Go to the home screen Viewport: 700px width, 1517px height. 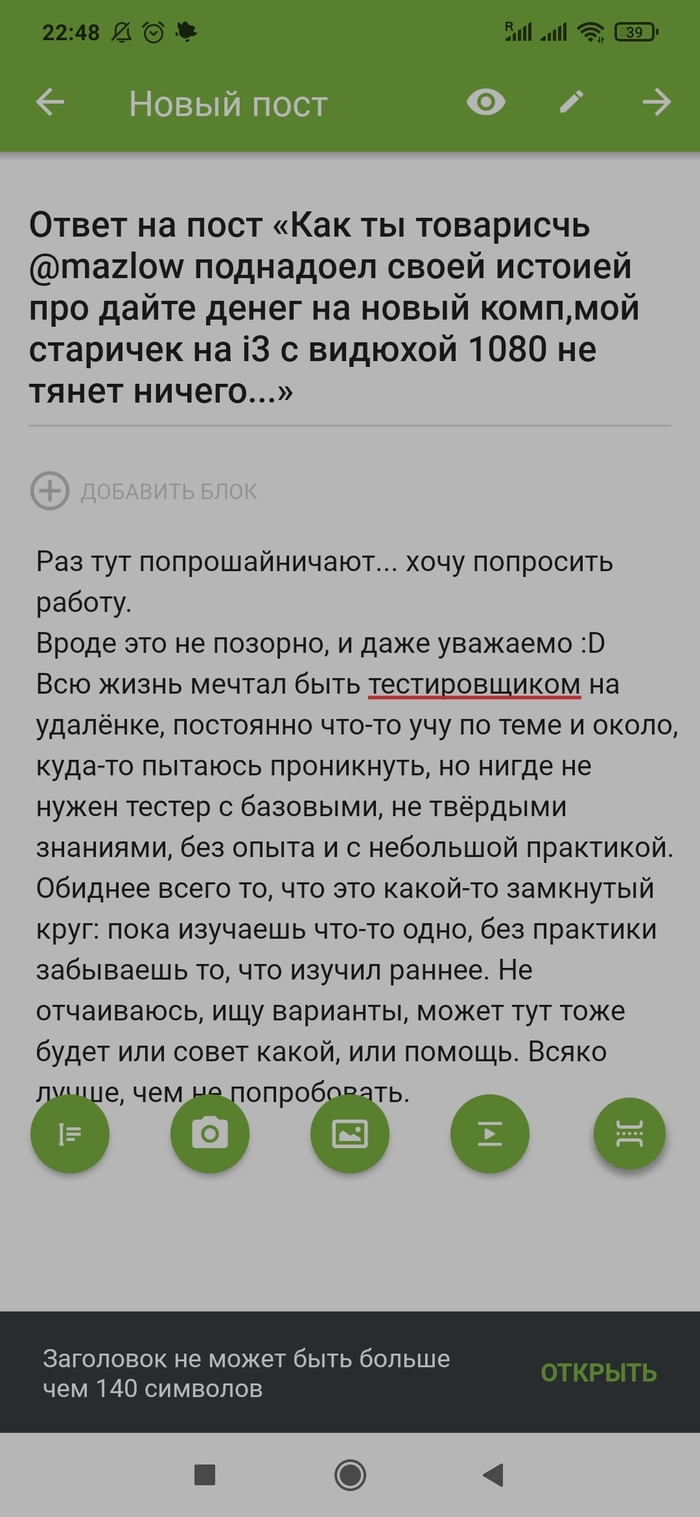click(x=350, y=1474)
